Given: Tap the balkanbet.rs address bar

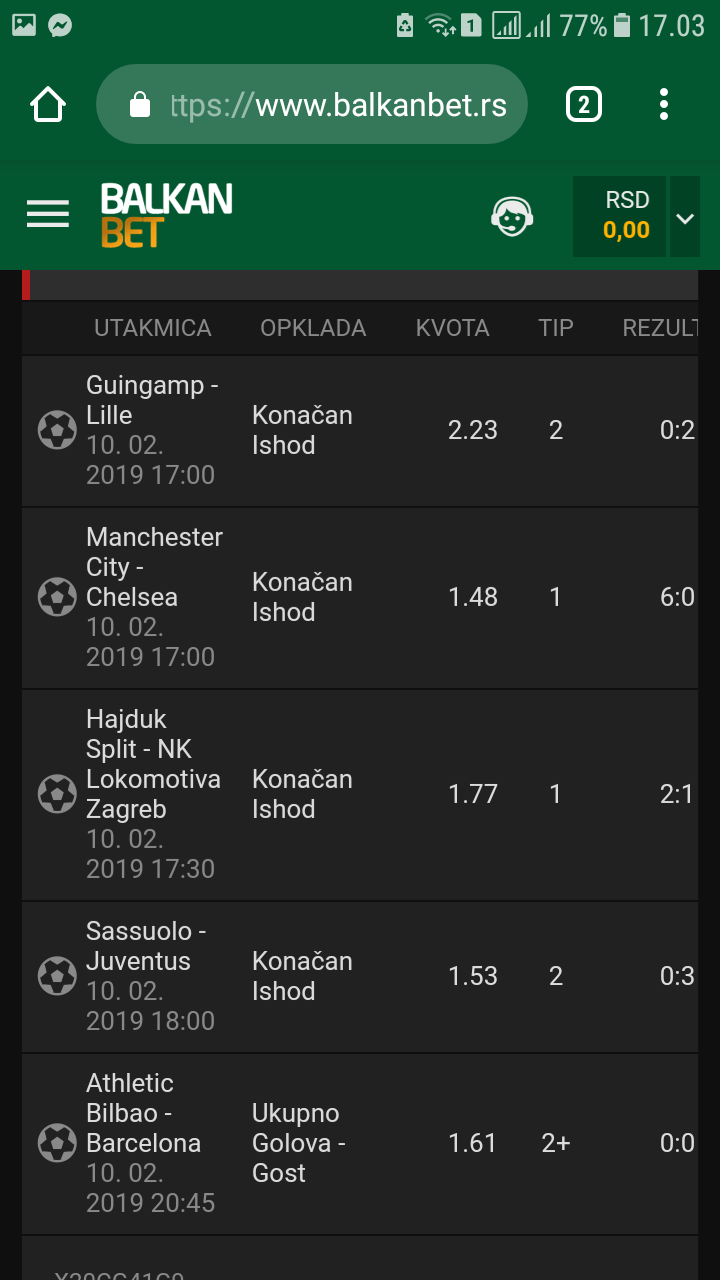Looking at the screenshot, I should coord(311,104).
